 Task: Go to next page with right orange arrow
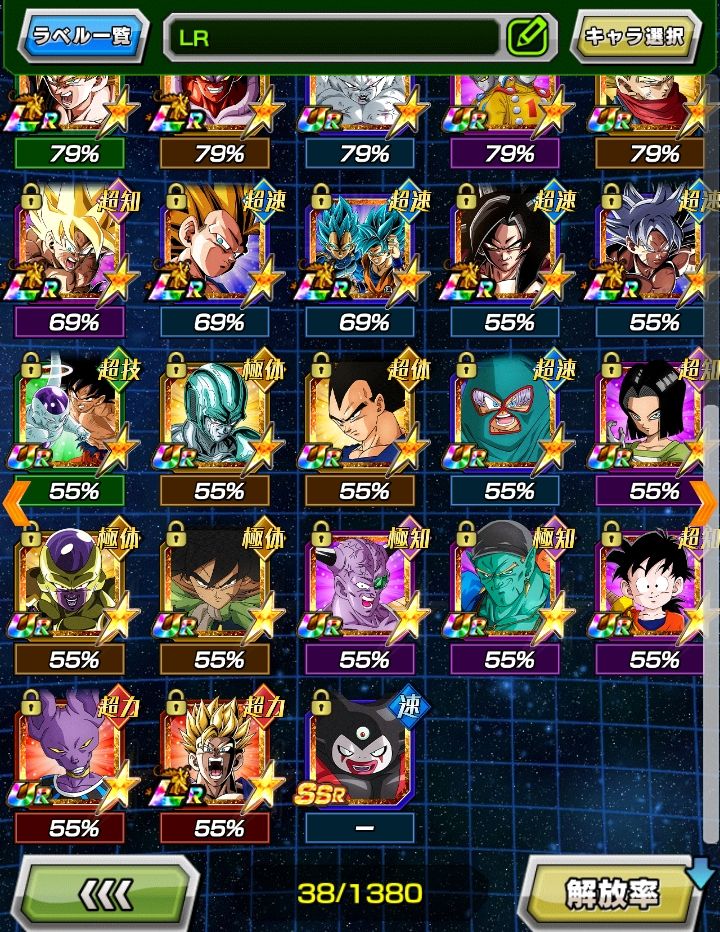coord(704,503)
